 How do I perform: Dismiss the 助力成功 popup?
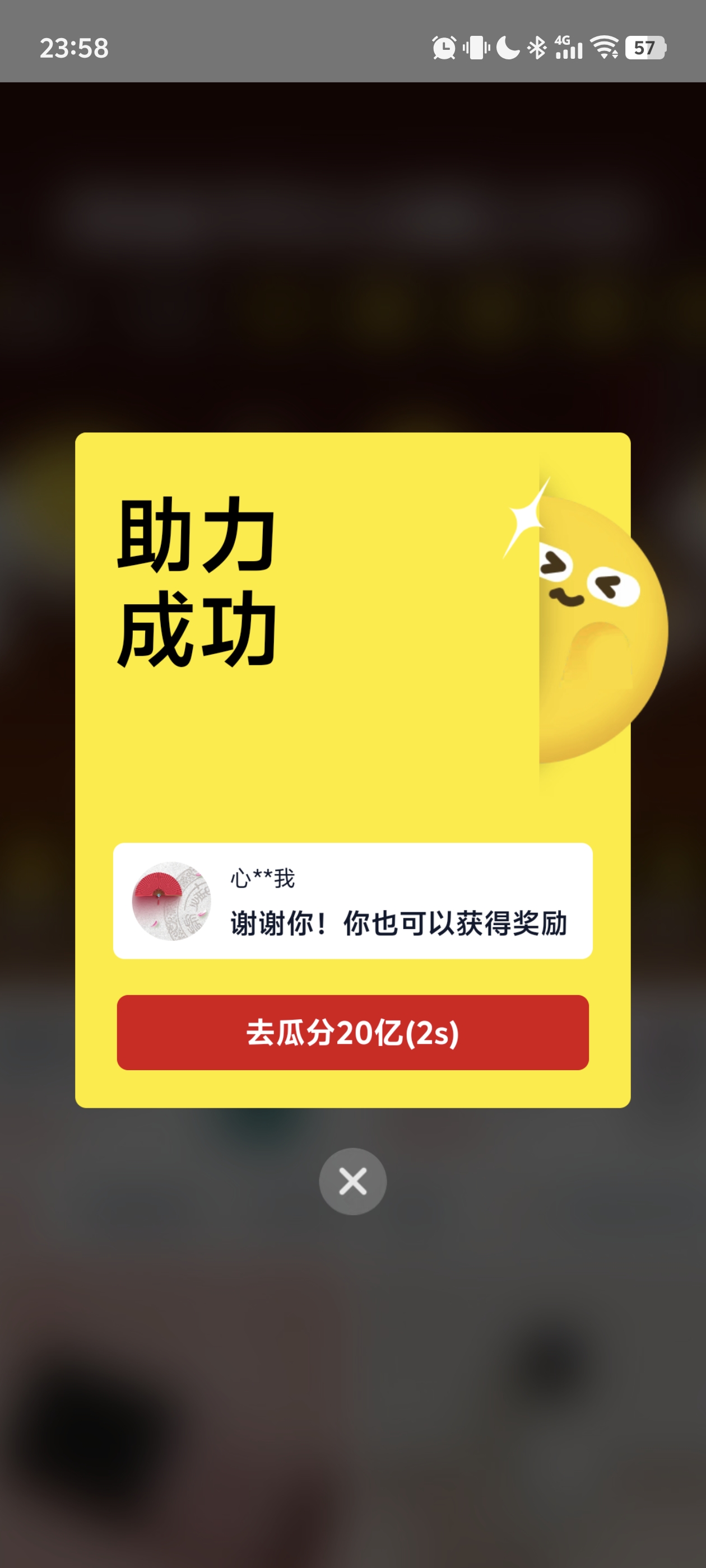coord(352,1182)
